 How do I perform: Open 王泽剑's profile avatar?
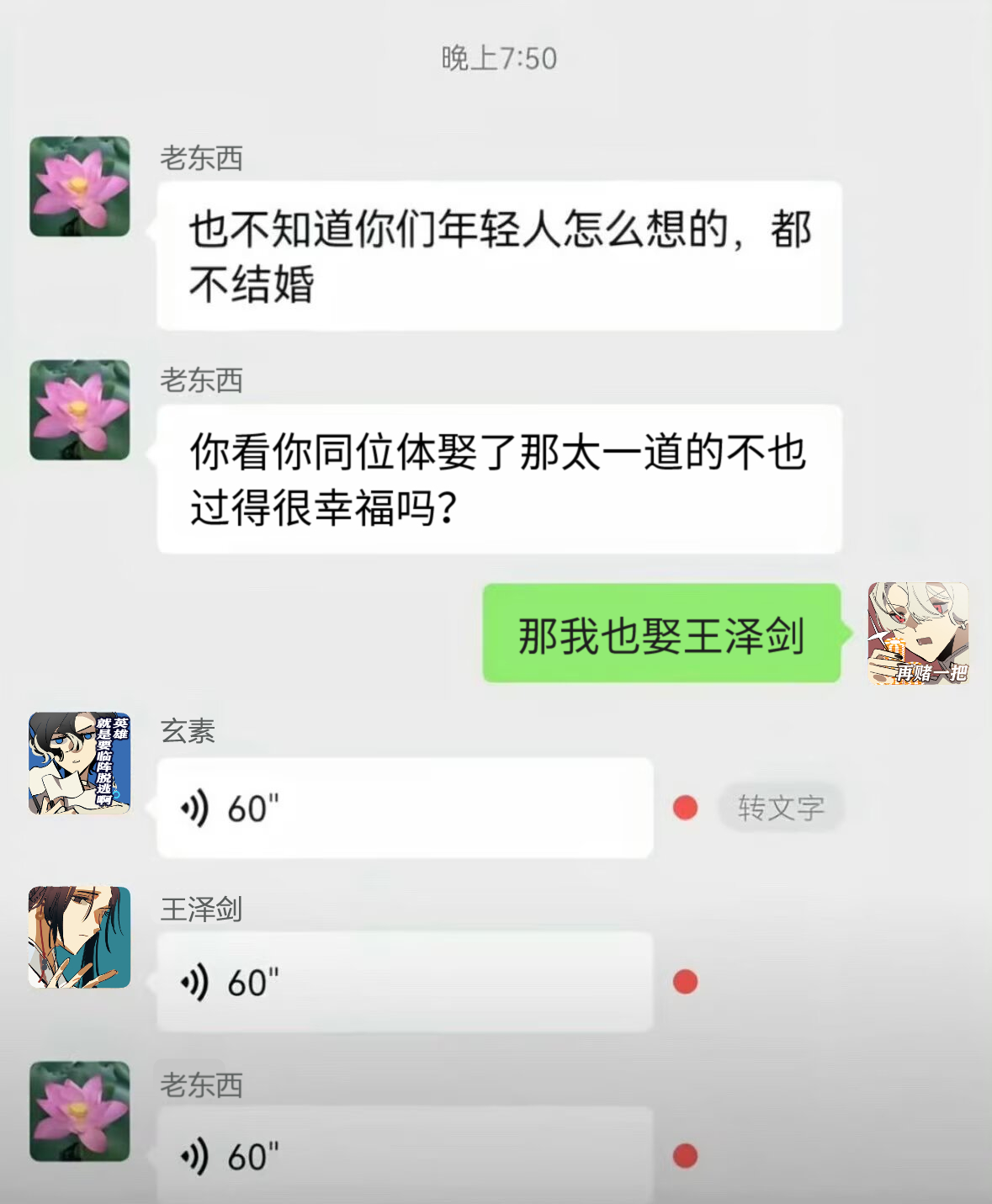click(80, 936)
